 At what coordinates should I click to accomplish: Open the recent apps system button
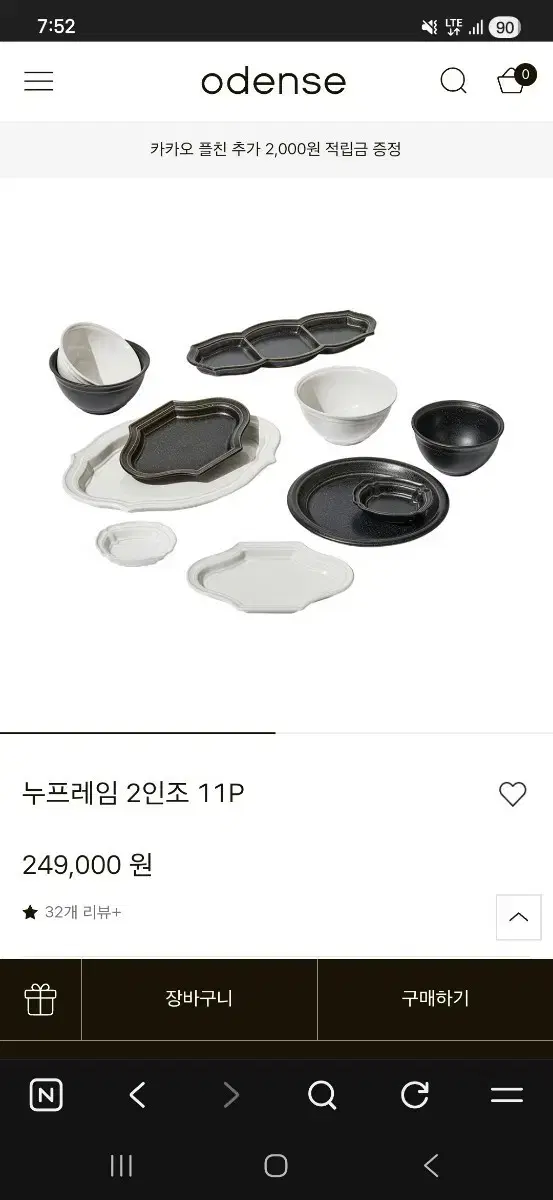[x=121, y=1165]
